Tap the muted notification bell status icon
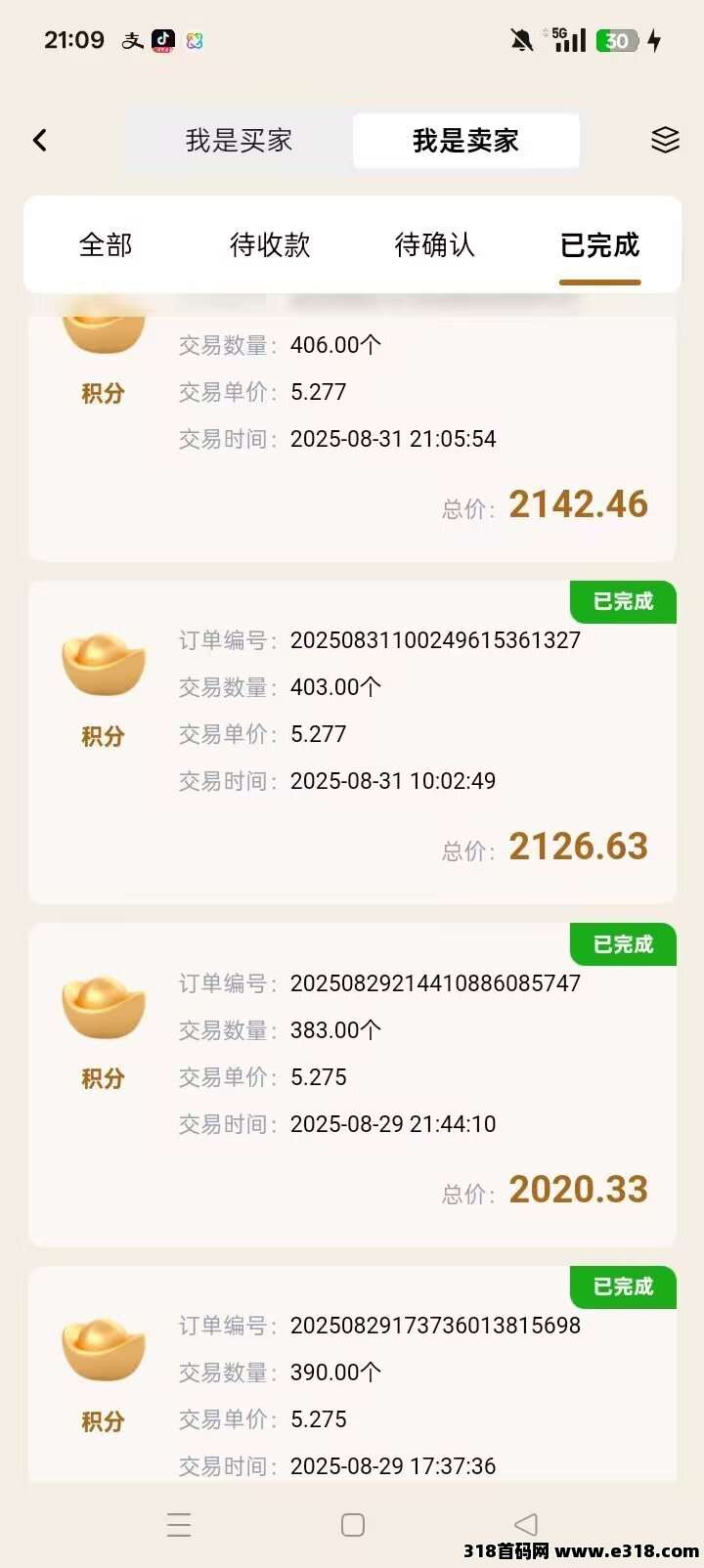704x1568 pixels. coord(521,40)
